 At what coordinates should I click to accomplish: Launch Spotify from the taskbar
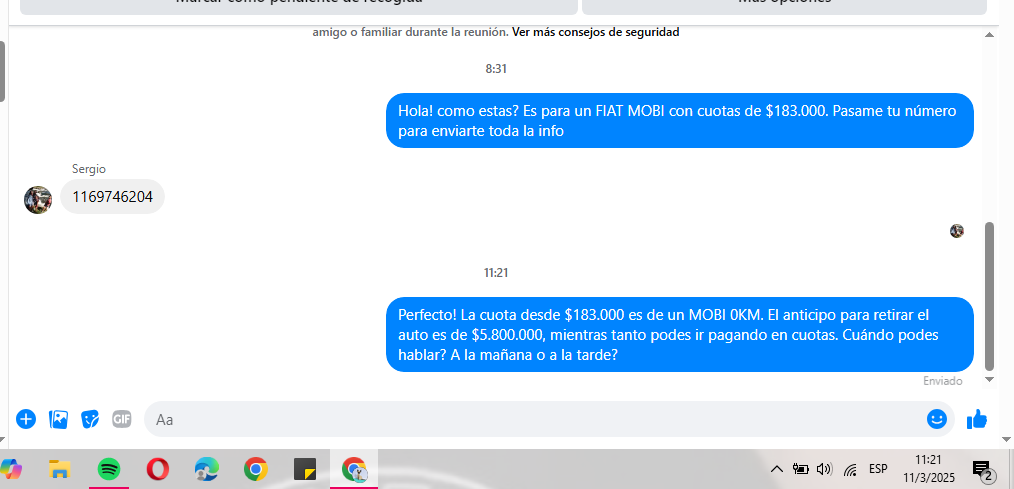108,468
